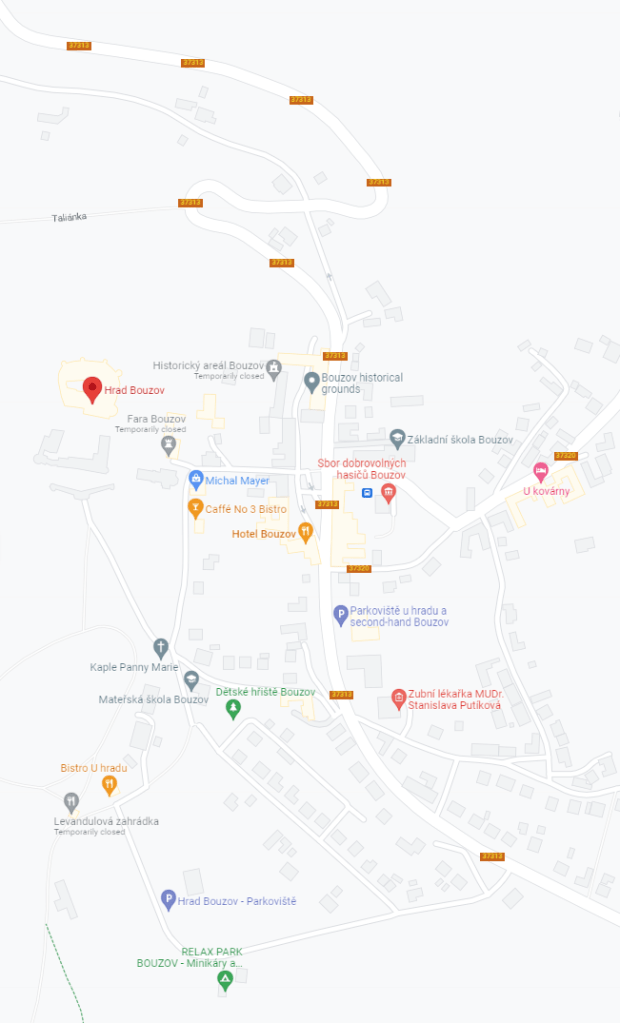Screen dimensions: 620x1023
Task: Select the Hrad Bouzov red pin
Action: pos(92,389)
